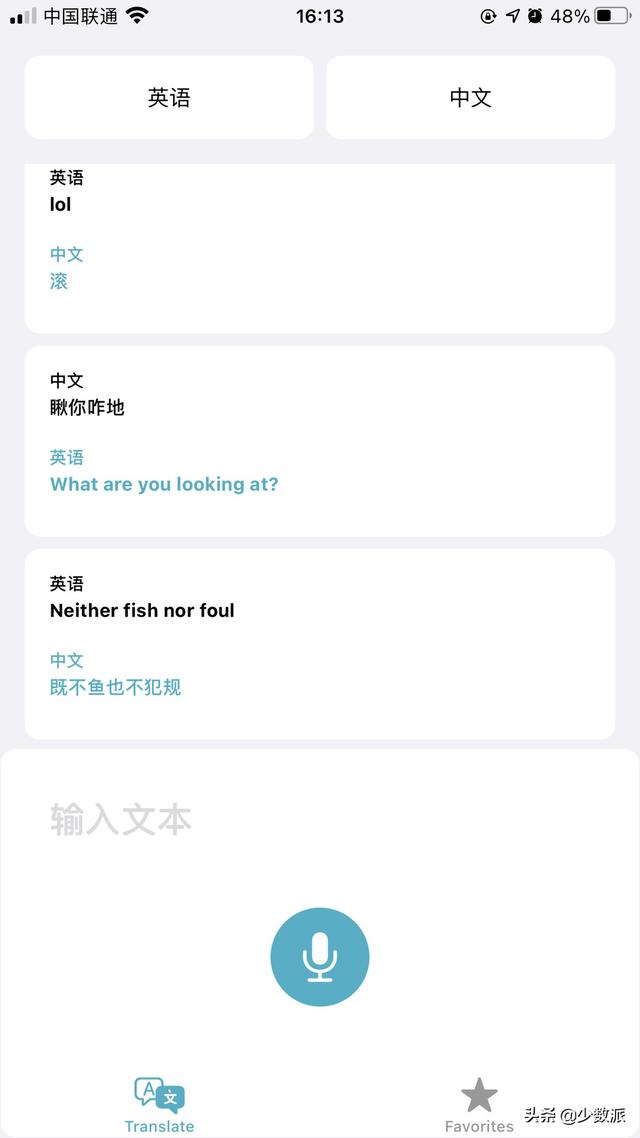
Task: Open the 瞅你咋地 translation card
Action: [x=319, y=440]
